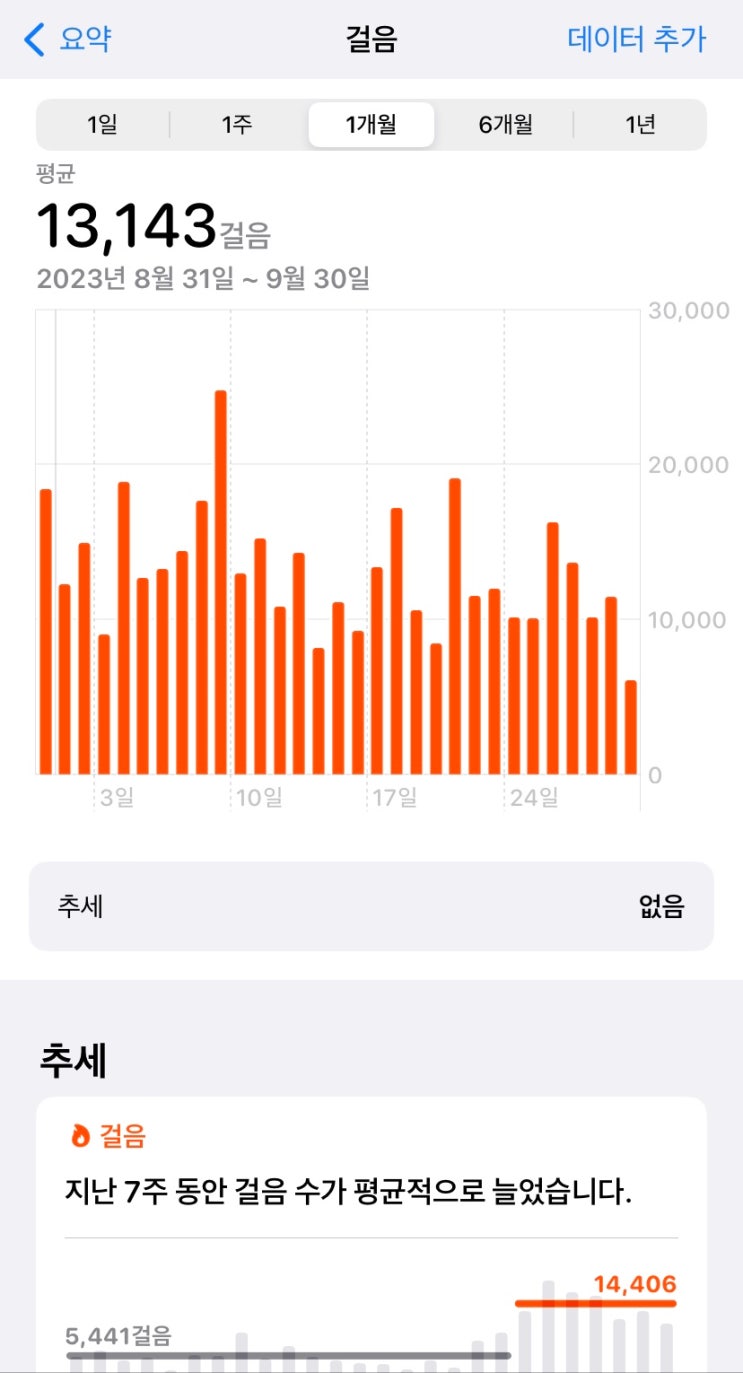Tap 데이터 추가 to add data
743x1373 pixels.
point(636,40)
